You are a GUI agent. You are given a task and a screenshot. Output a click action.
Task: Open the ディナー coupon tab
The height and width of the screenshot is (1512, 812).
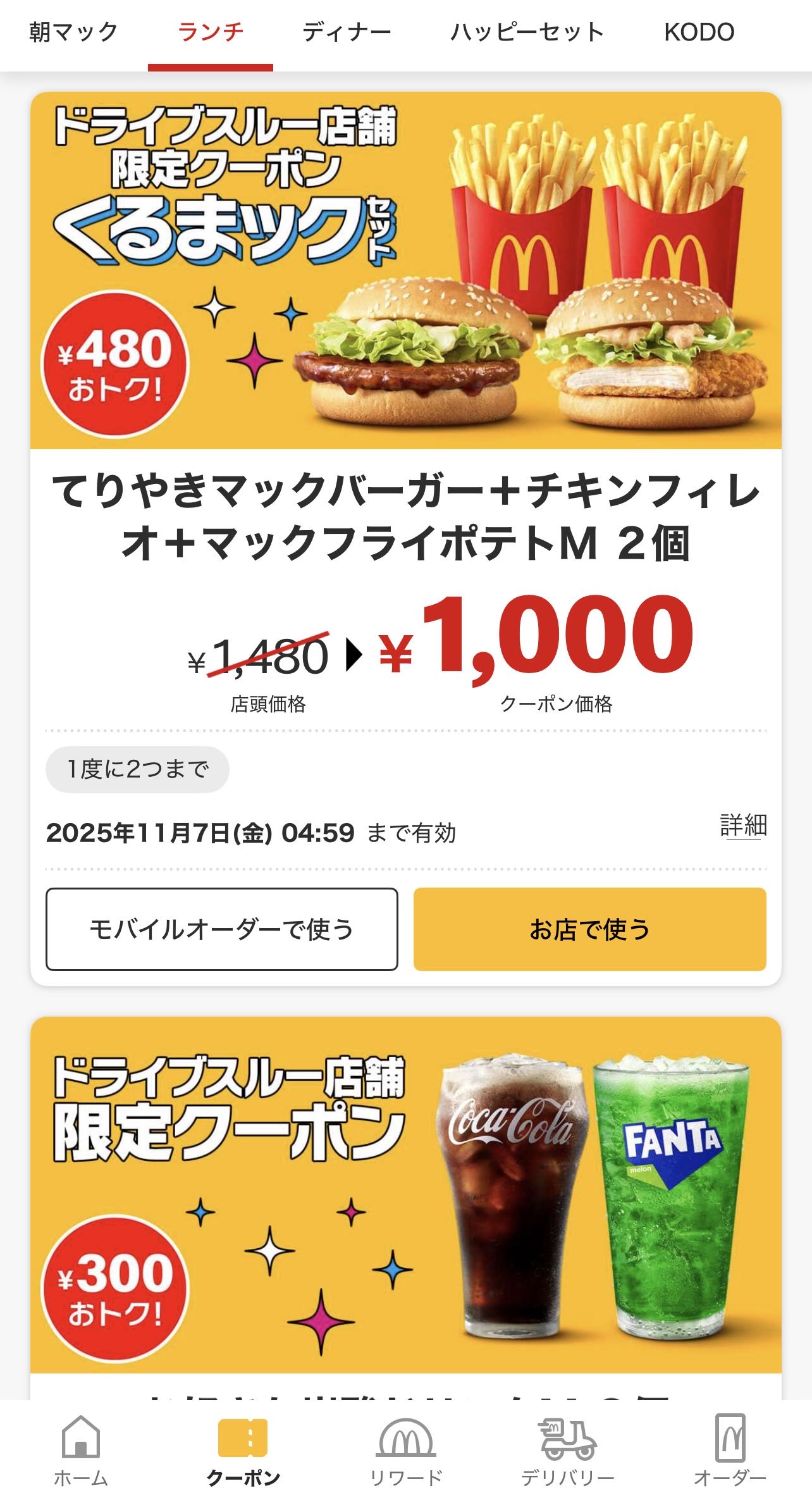coord(347,32)
